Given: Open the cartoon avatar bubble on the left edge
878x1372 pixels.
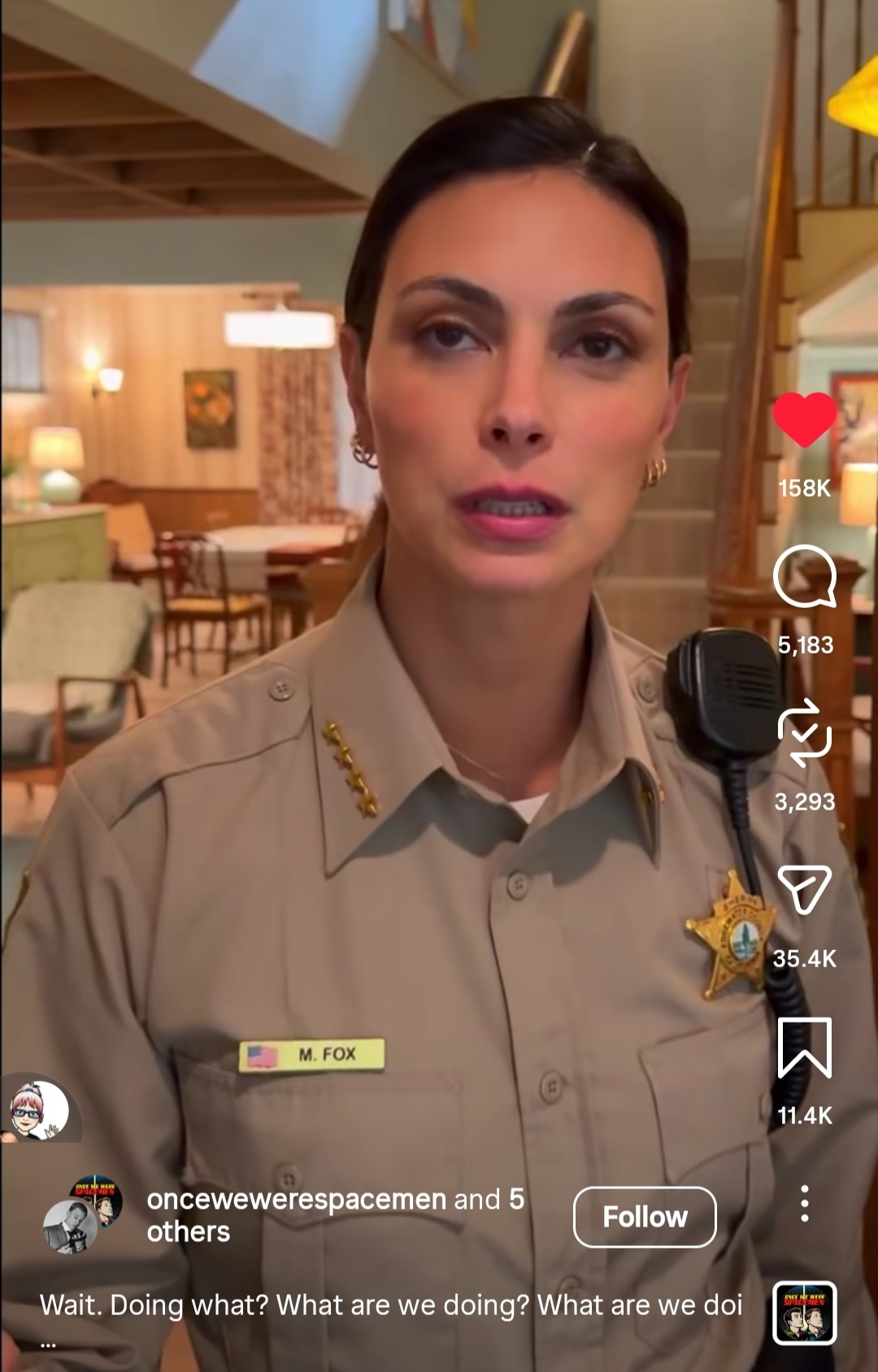Looking at the screenshot, I should click(37, 1109).
